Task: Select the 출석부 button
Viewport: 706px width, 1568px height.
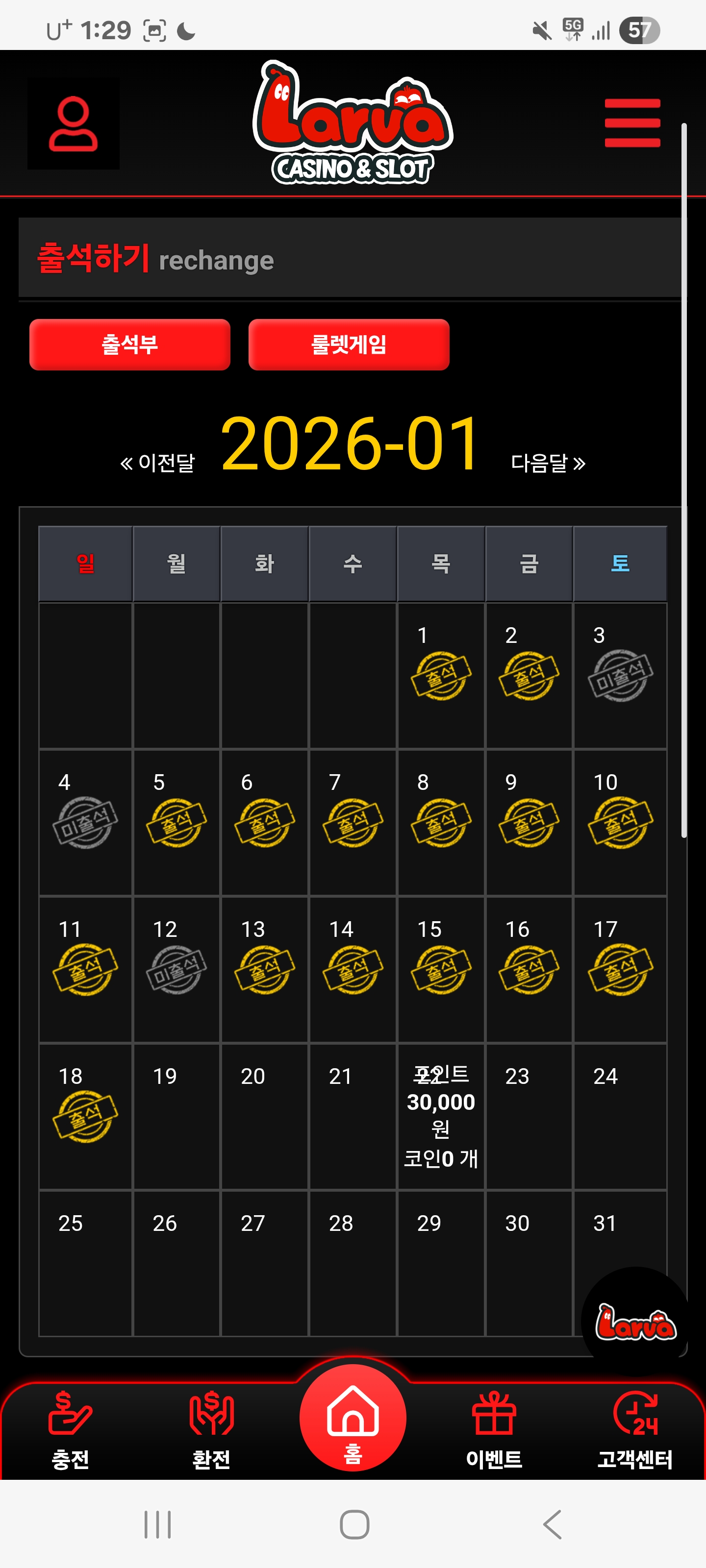Action: point(130,344)
